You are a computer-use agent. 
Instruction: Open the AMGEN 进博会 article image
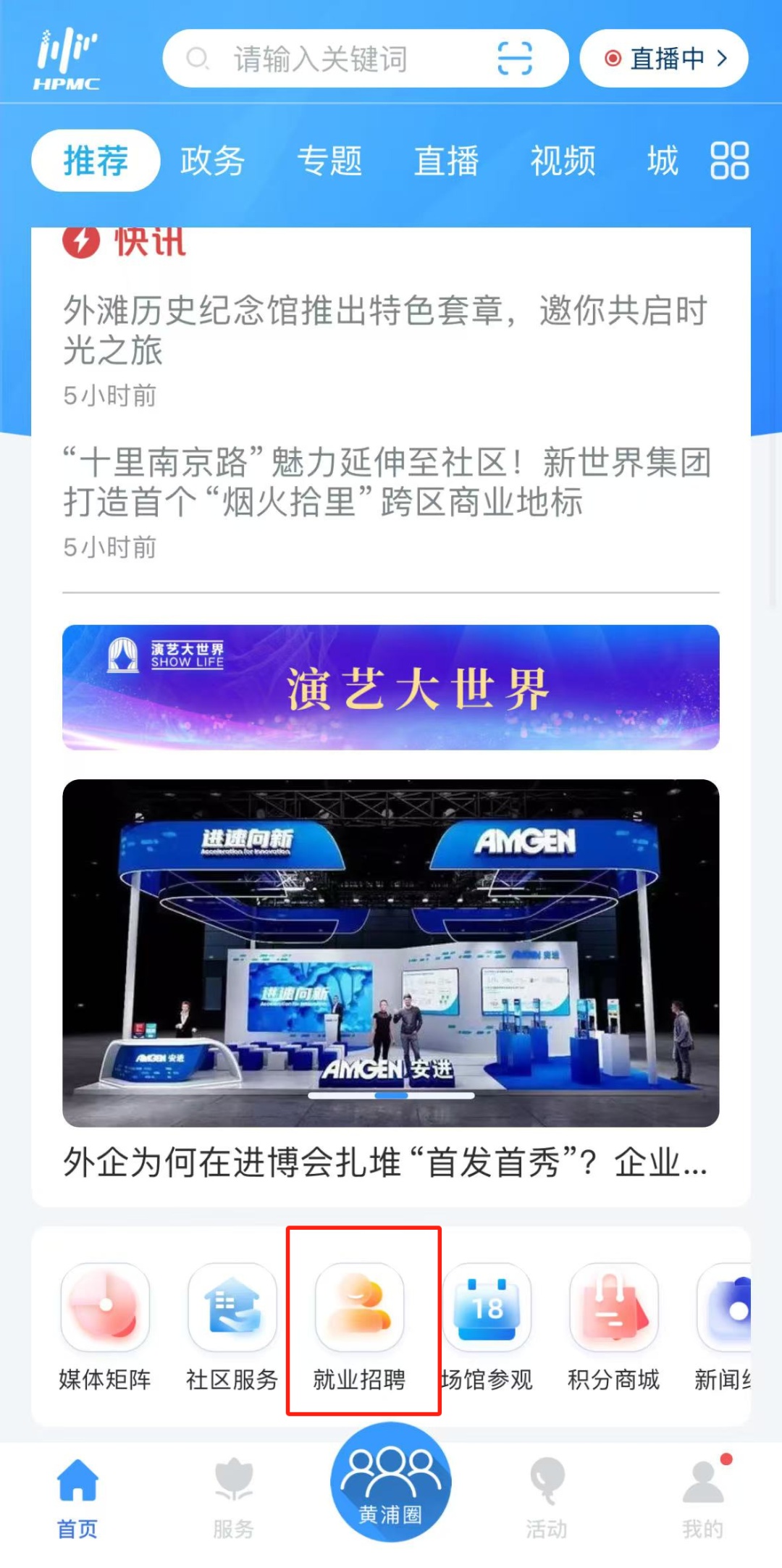pos(391,952)
